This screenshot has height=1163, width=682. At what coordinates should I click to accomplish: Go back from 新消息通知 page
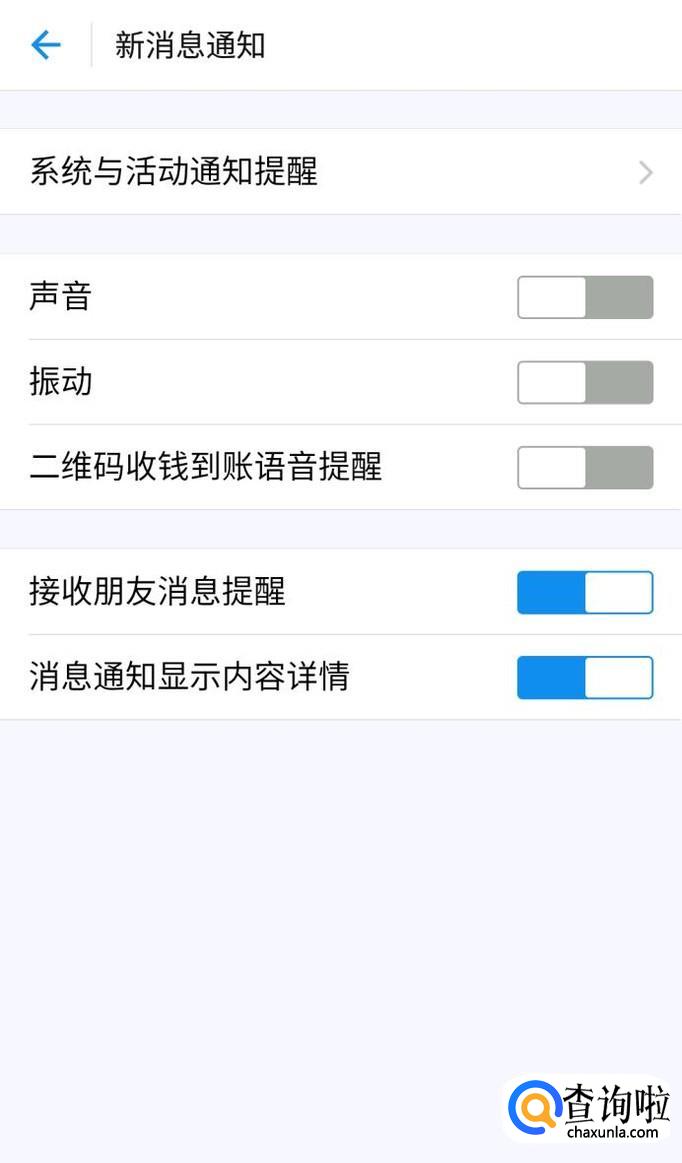[46, 45]
